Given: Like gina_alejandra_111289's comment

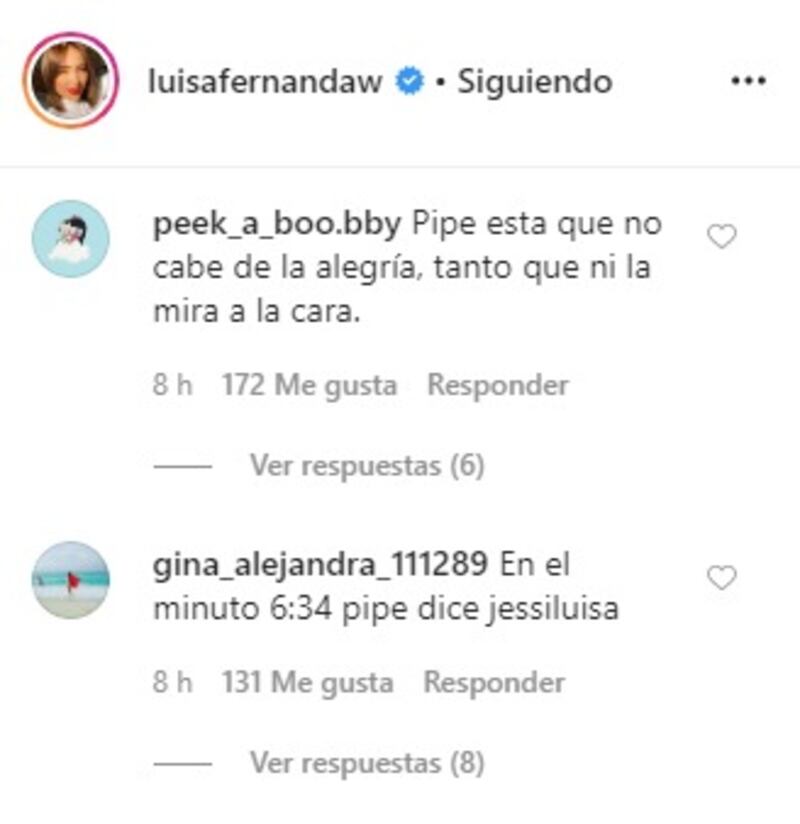Looking at the screenshot, I should pyautogui.click(x=721, y=578).
